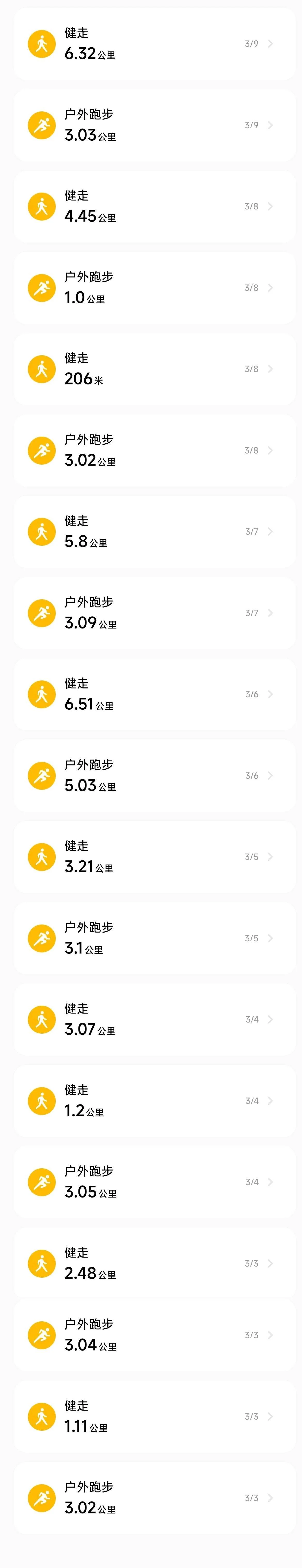View the 5.03公里 户外跑步 record
The width and height of the screenshot is (302, 1568).
pos(154,776)
